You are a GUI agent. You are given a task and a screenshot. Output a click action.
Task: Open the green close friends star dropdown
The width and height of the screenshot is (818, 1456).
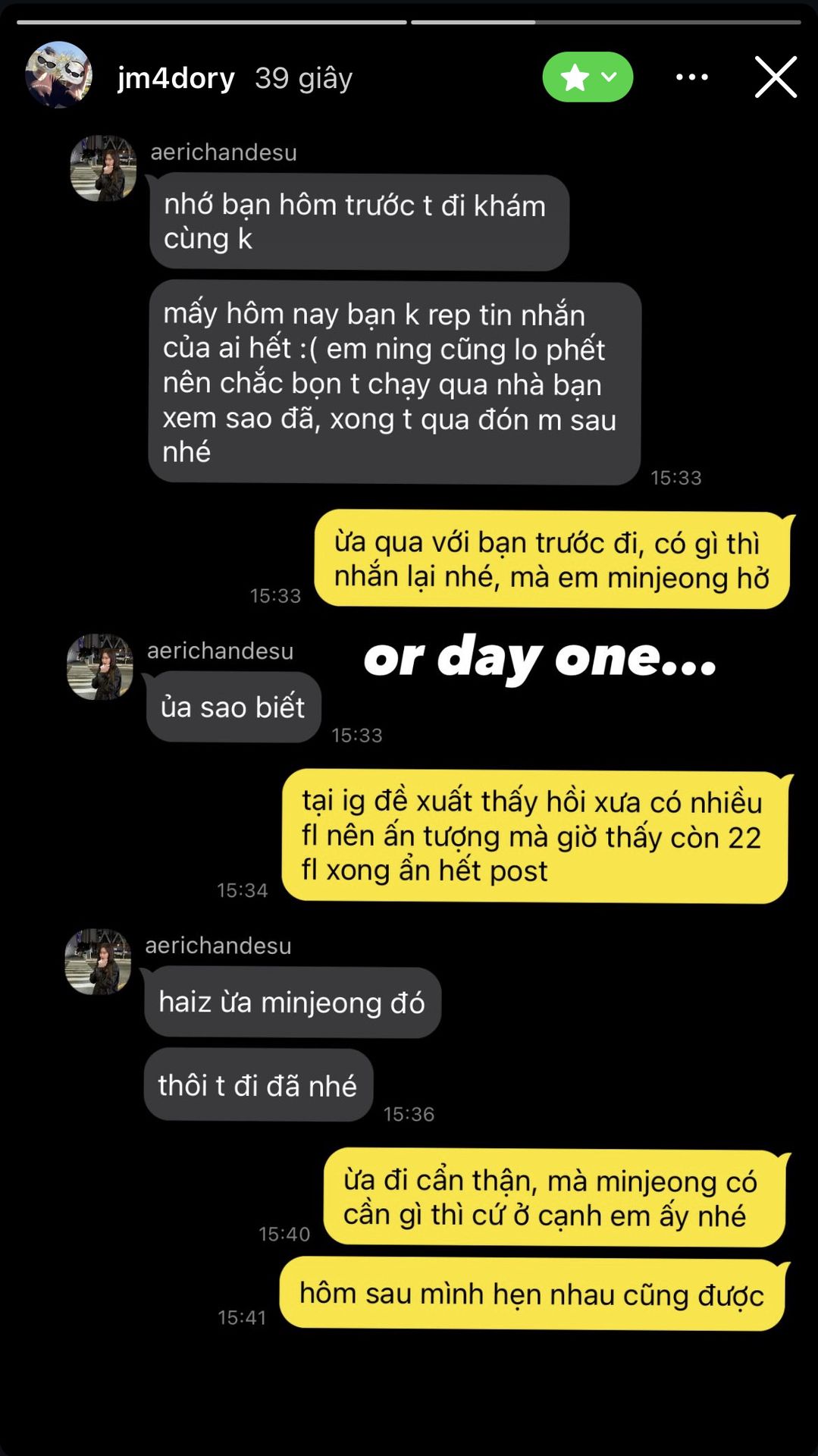[588, 77]
